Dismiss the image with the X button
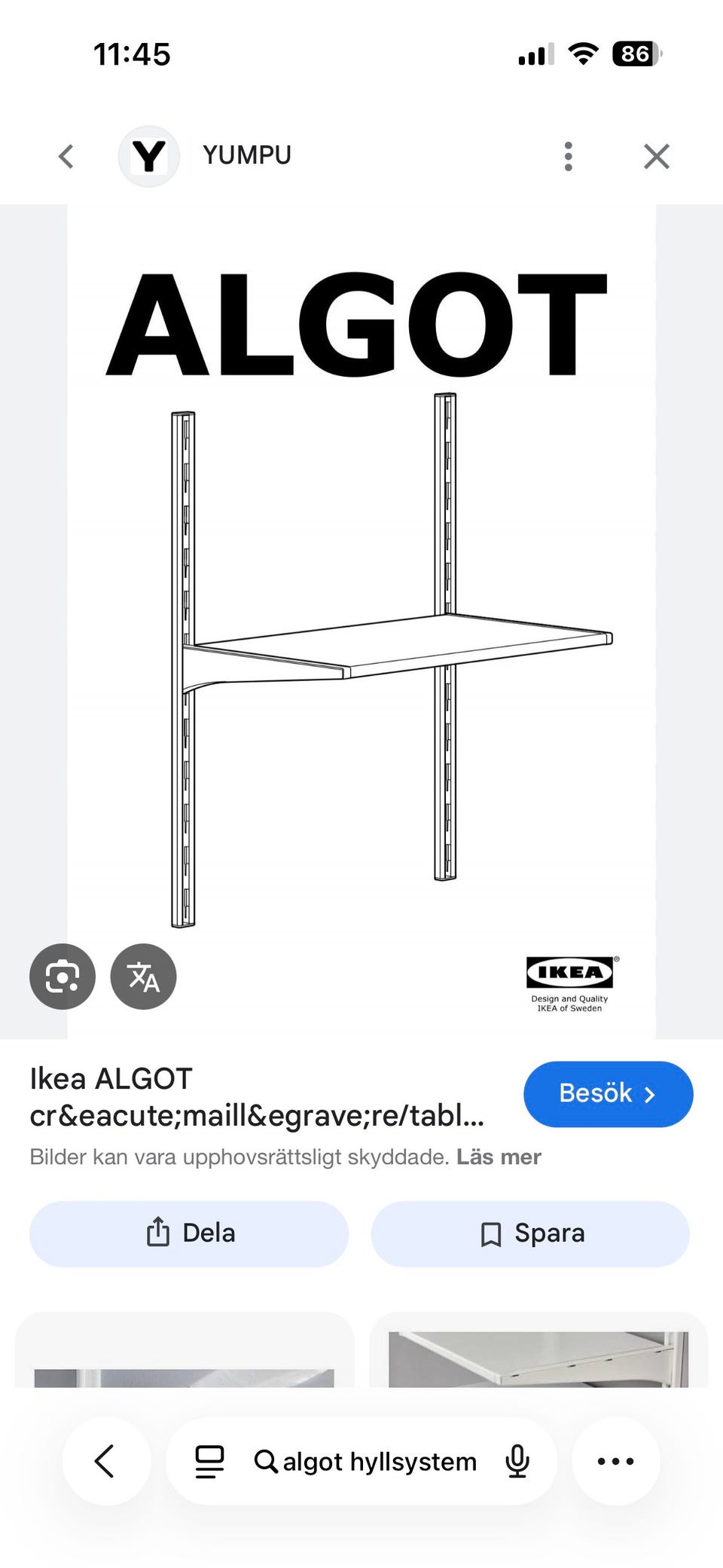 656,155
